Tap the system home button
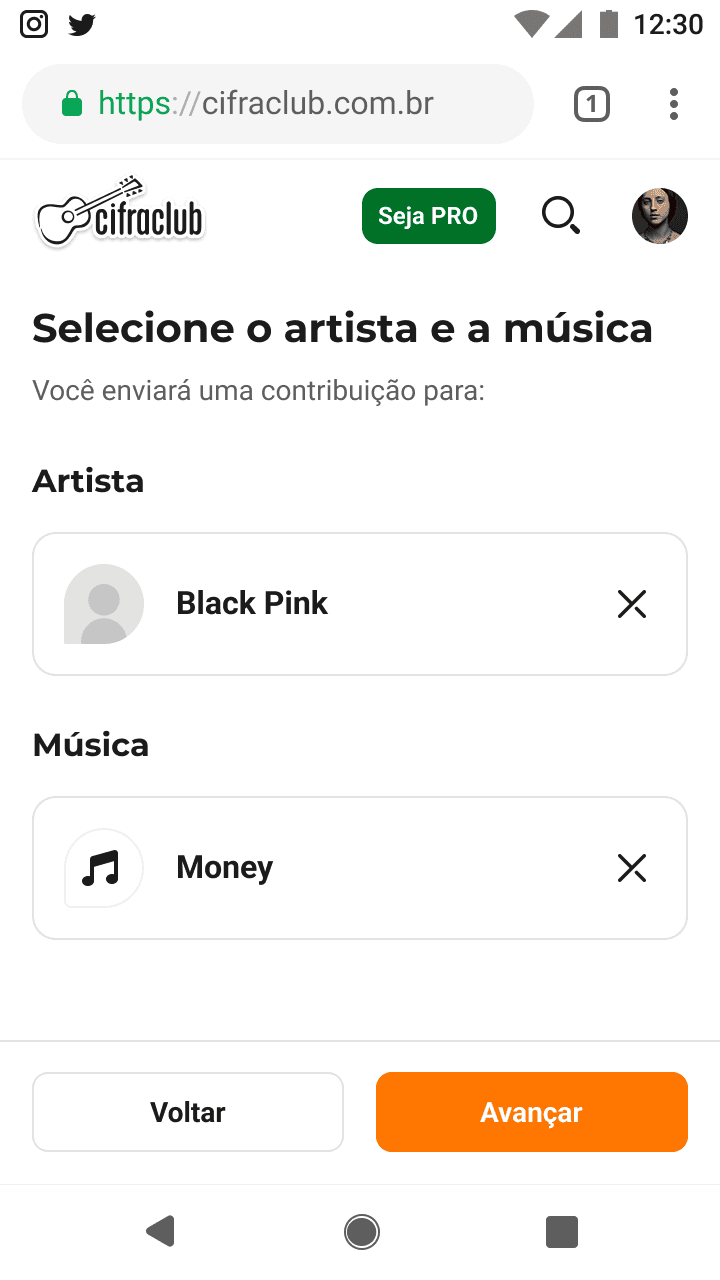Screen dimensions: 720x1280 click(x=361, y=1231)
